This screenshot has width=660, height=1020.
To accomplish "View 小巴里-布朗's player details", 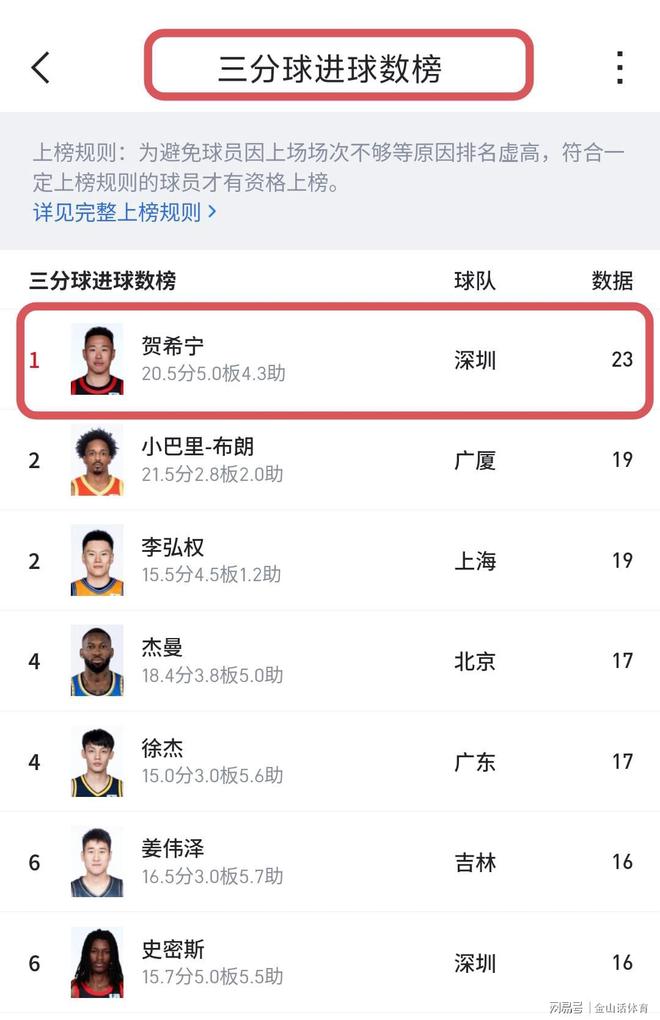I will [x=330, y=460].
